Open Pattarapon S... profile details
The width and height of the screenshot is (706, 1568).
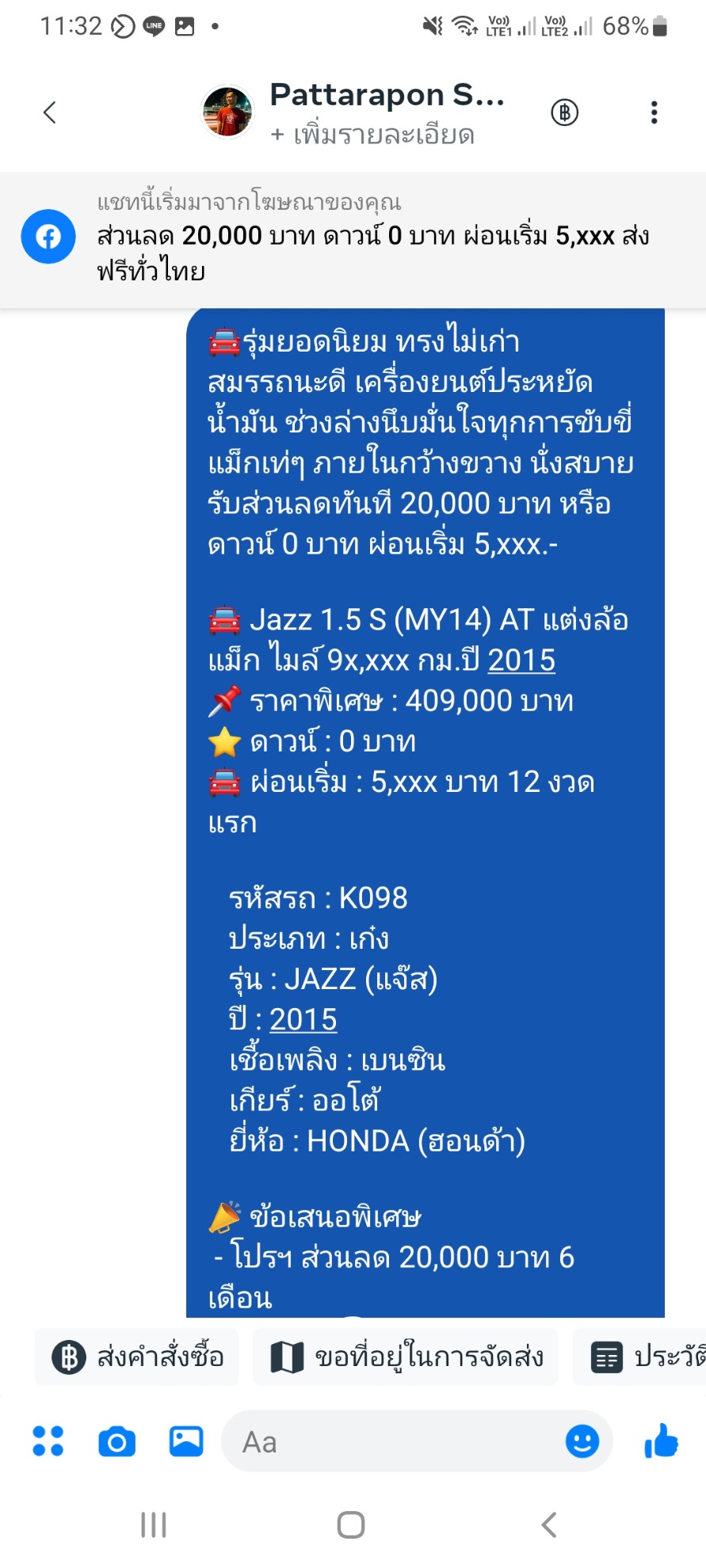(353, 113)
